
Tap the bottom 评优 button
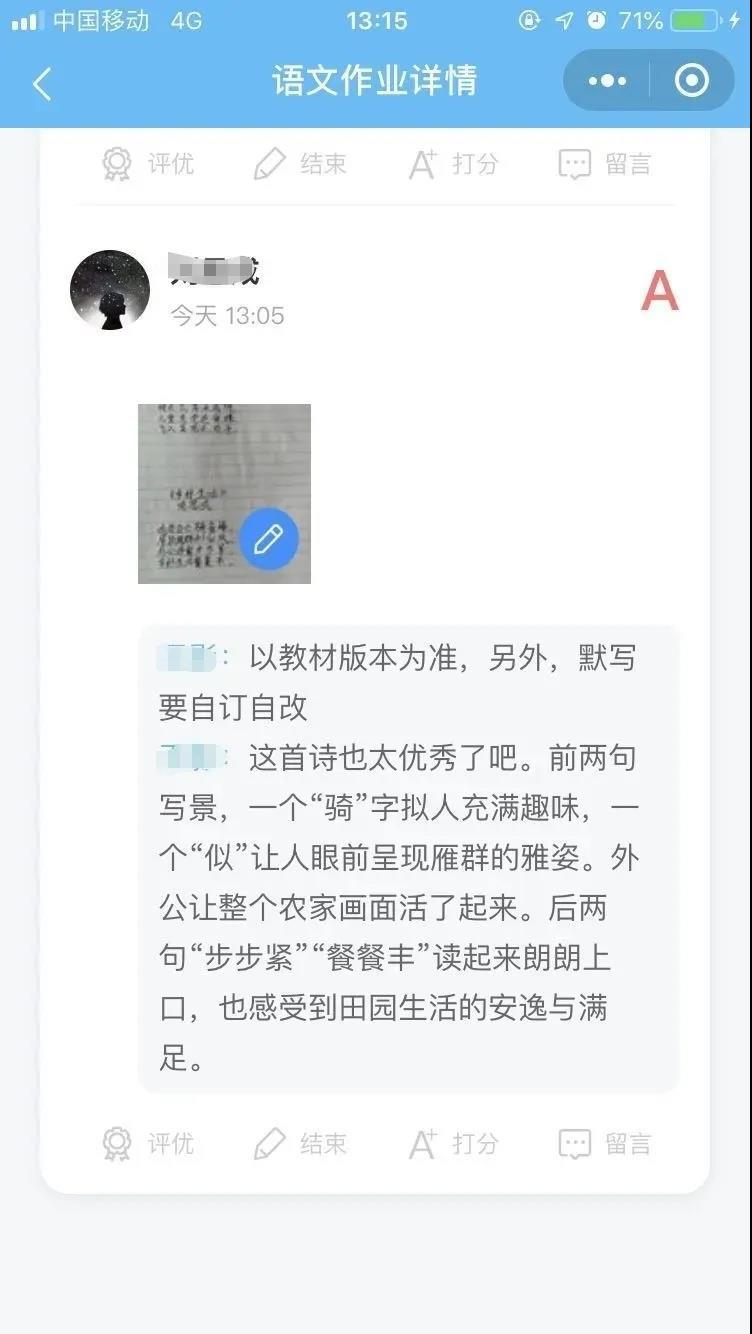click(x=148, y=1143)
